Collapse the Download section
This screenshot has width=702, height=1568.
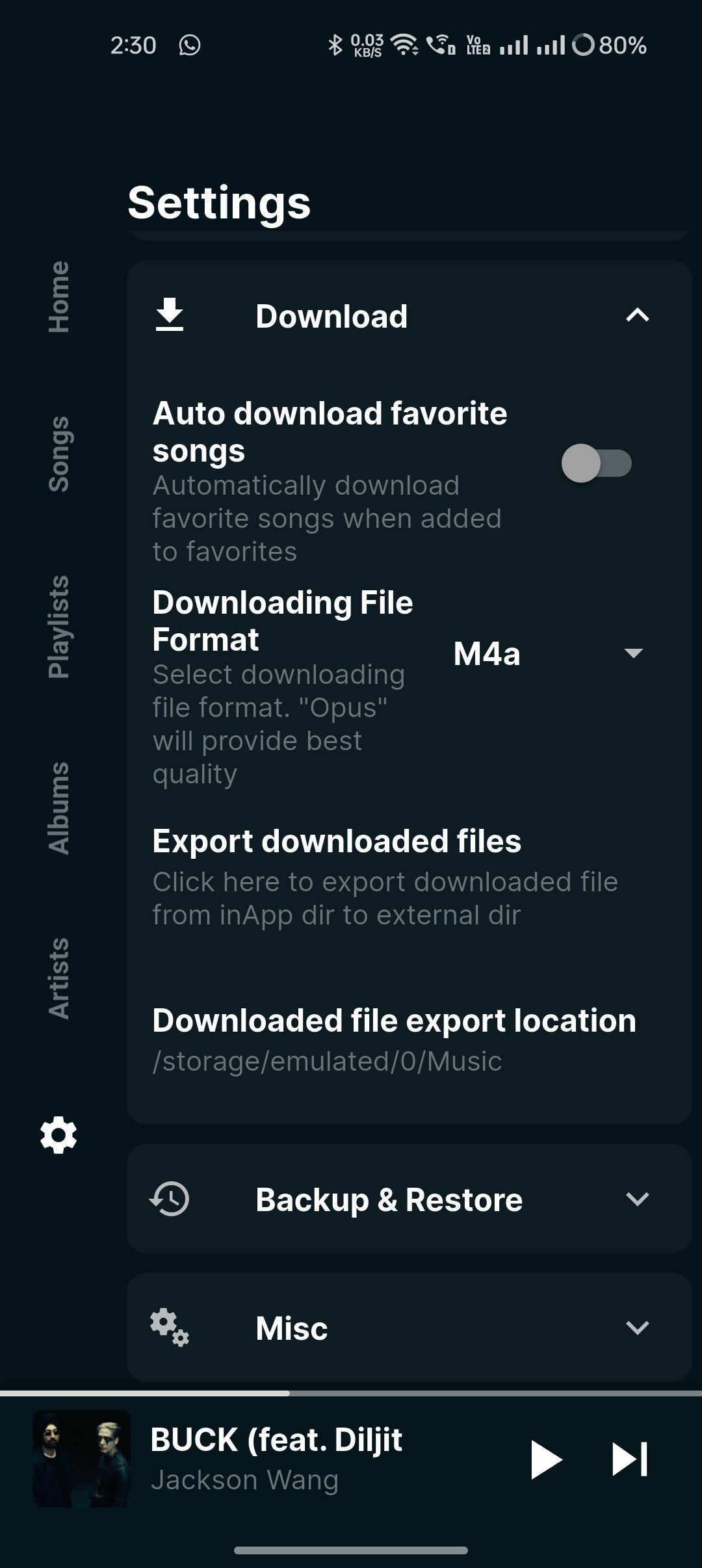pyautogui.click(x=637, y=316)
